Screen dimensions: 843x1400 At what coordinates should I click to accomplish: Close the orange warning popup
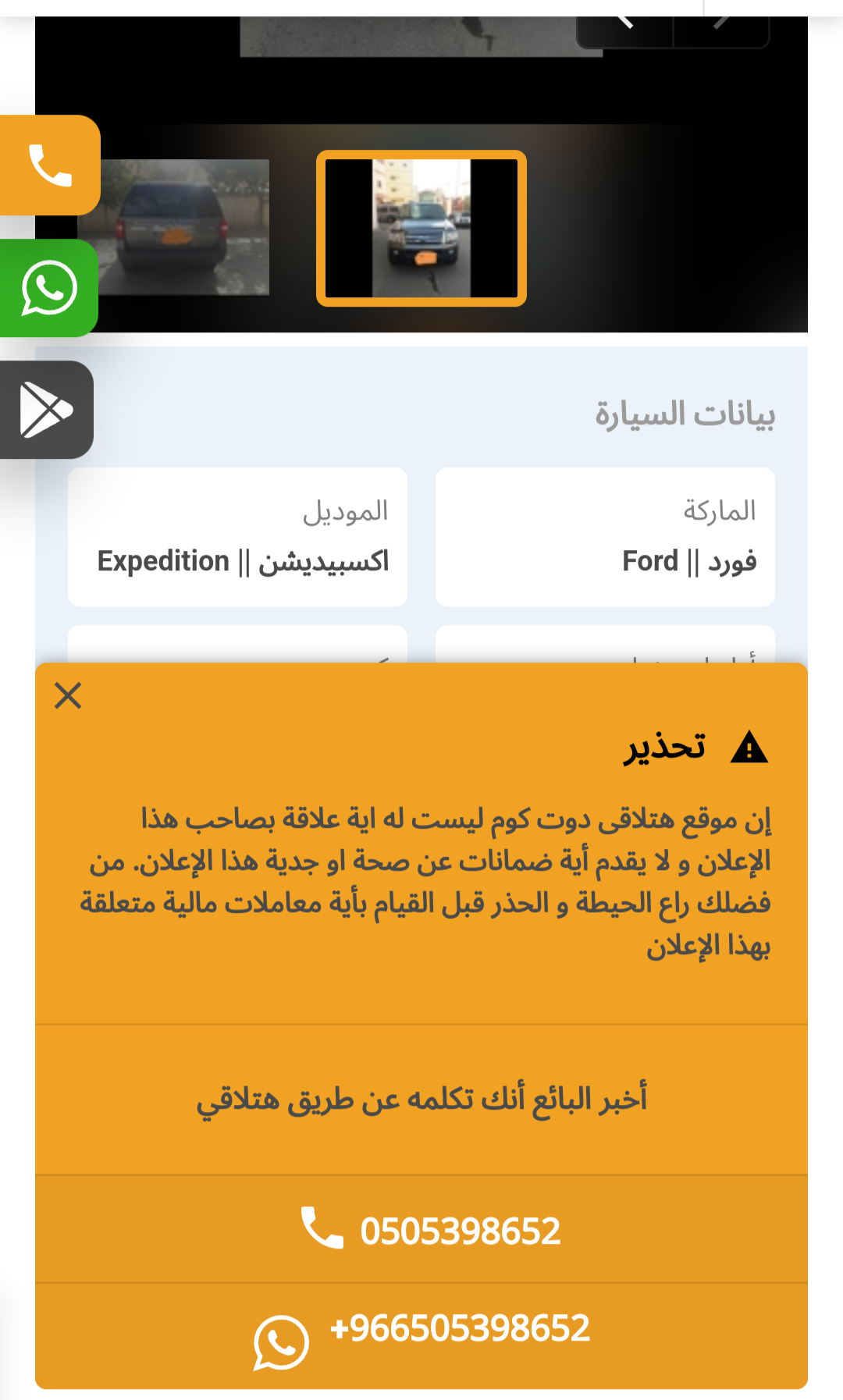click(68, 695)
